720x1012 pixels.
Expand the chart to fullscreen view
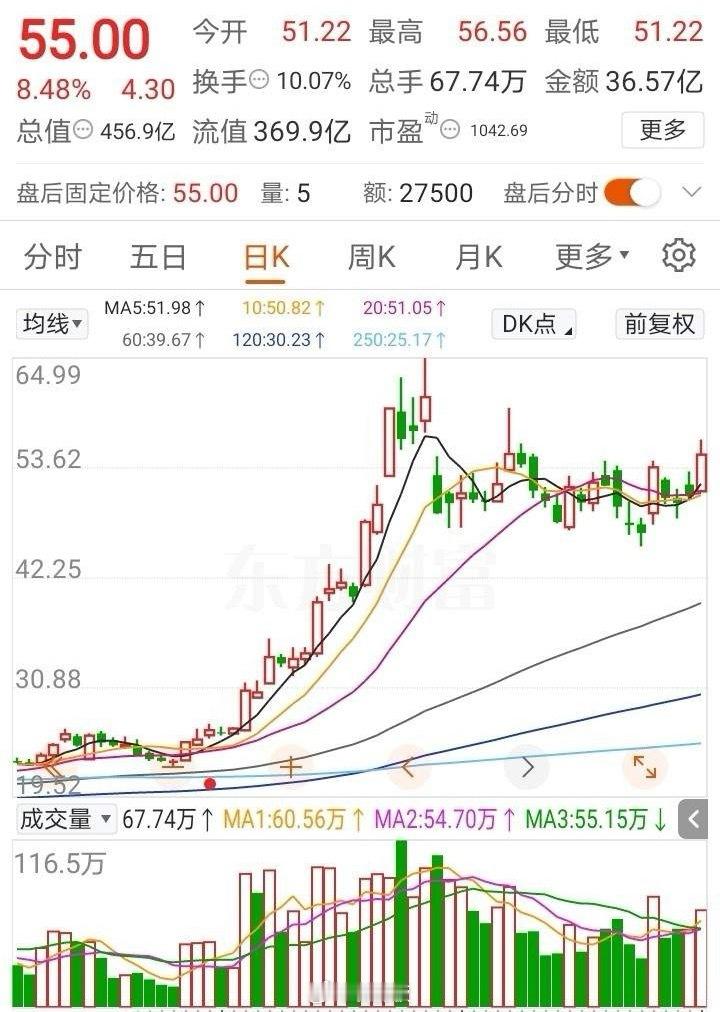[x=645, y=765]
